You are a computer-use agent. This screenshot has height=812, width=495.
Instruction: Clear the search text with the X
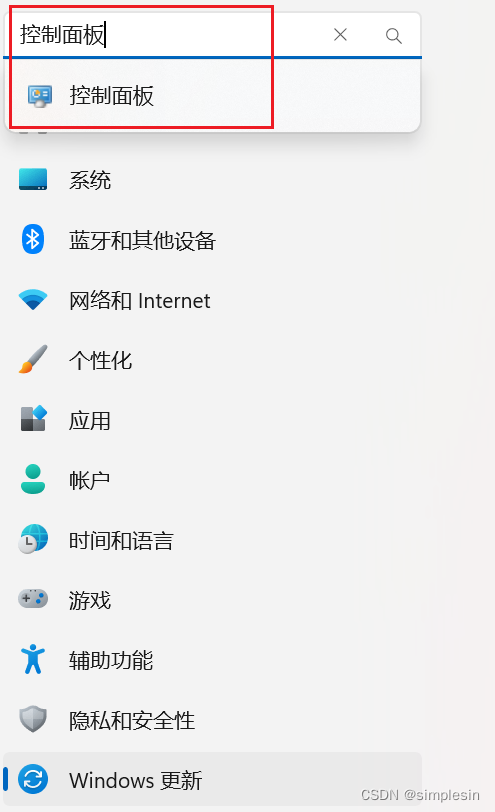pyautogui.click(x=340, y=35)
